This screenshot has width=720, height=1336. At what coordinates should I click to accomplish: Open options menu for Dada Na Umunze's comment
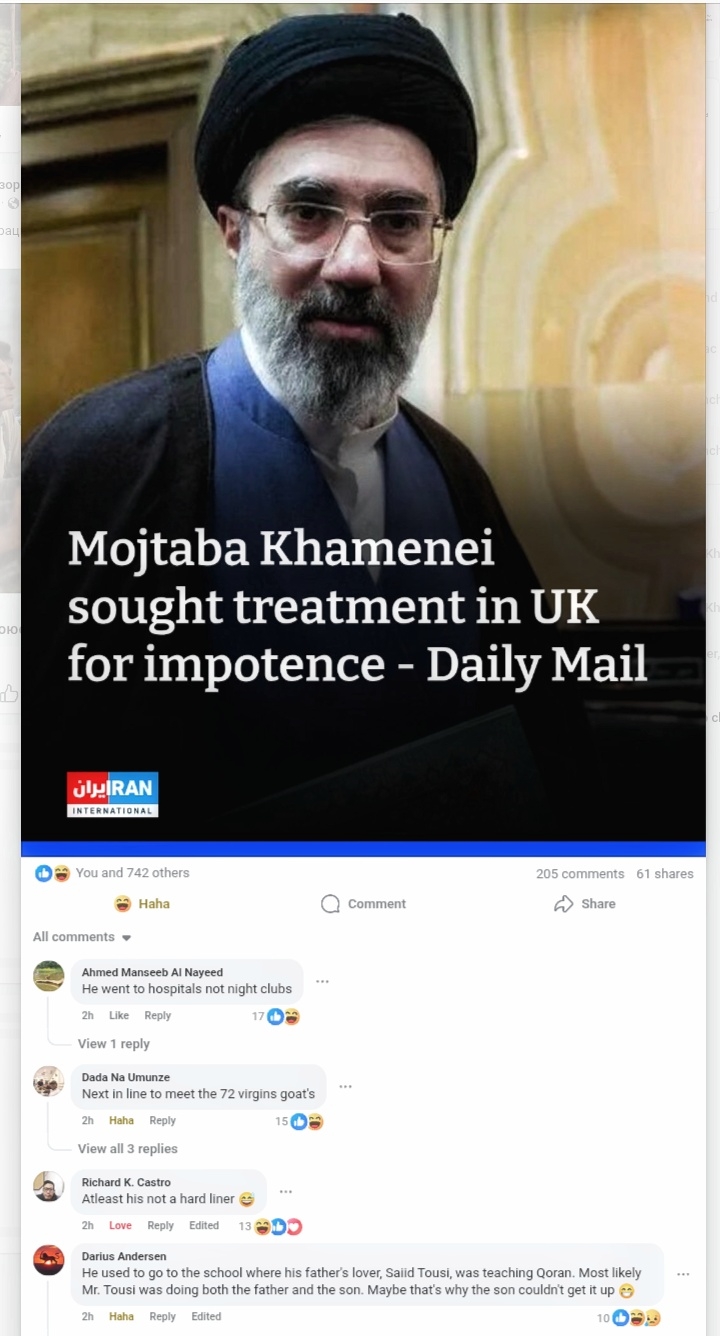coord(345,1087)
